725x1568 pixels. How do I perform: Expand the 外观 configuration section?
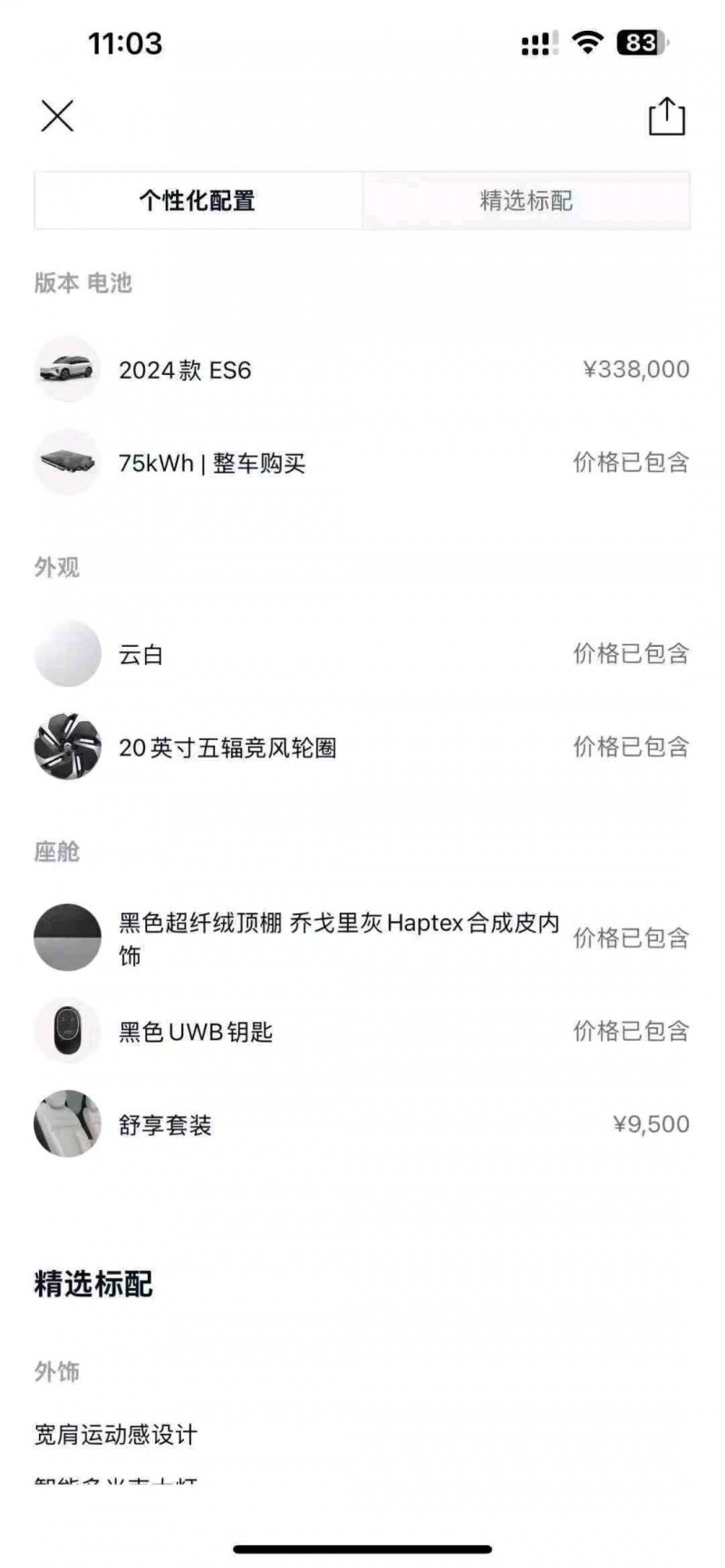(x=56, y=567)
